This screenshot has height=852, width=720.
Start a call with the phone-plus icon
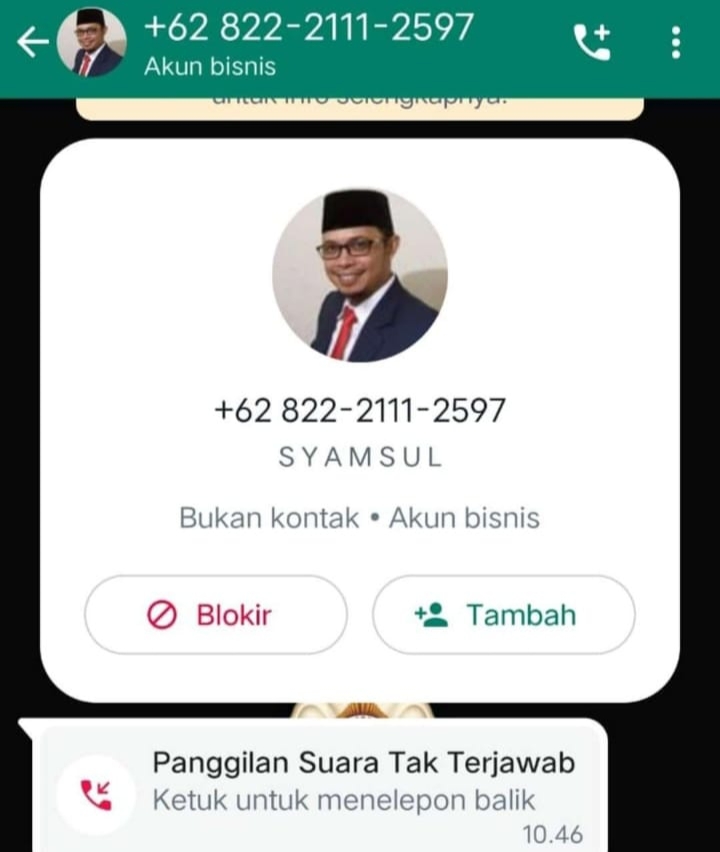coord(592,42)
